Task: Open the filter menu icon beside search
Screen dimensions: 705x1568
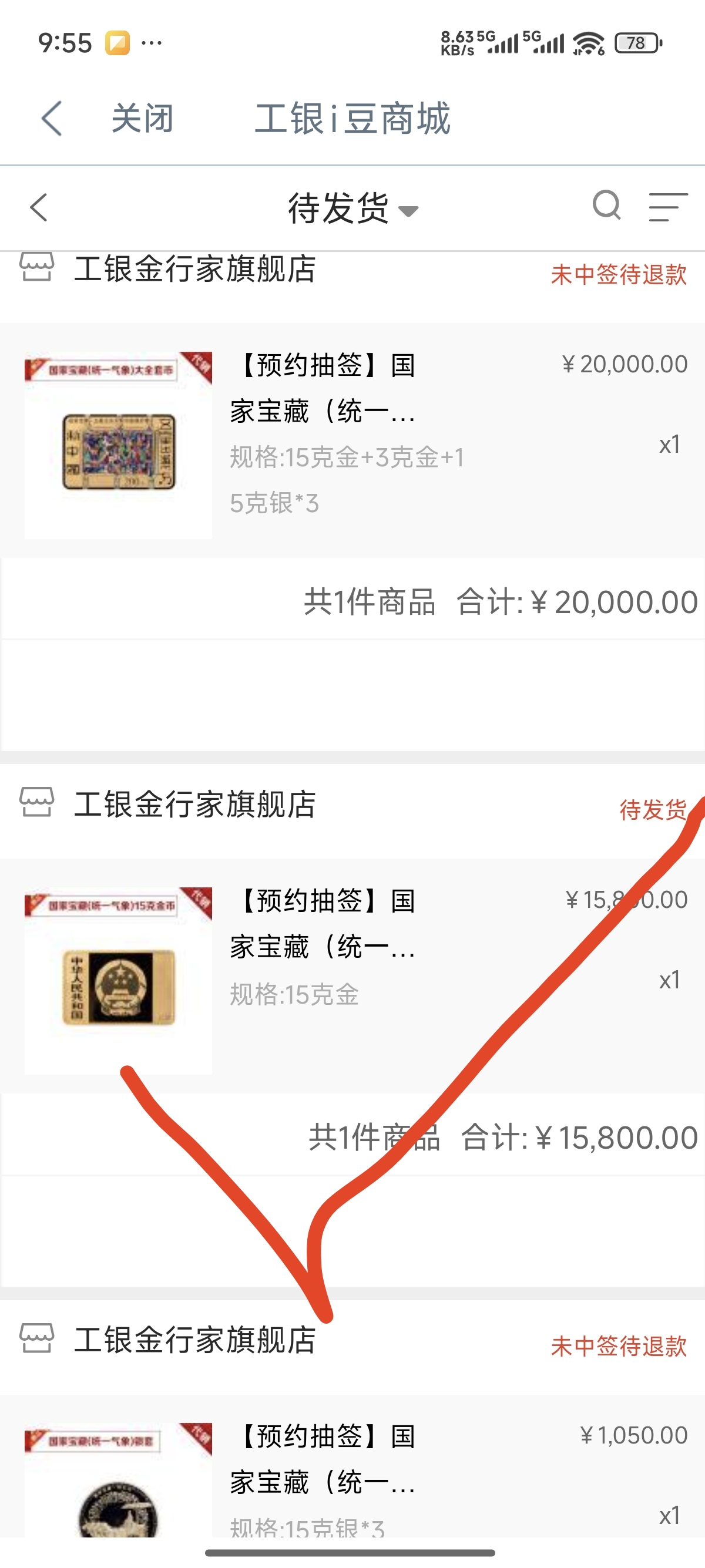Action: point(668,207)
